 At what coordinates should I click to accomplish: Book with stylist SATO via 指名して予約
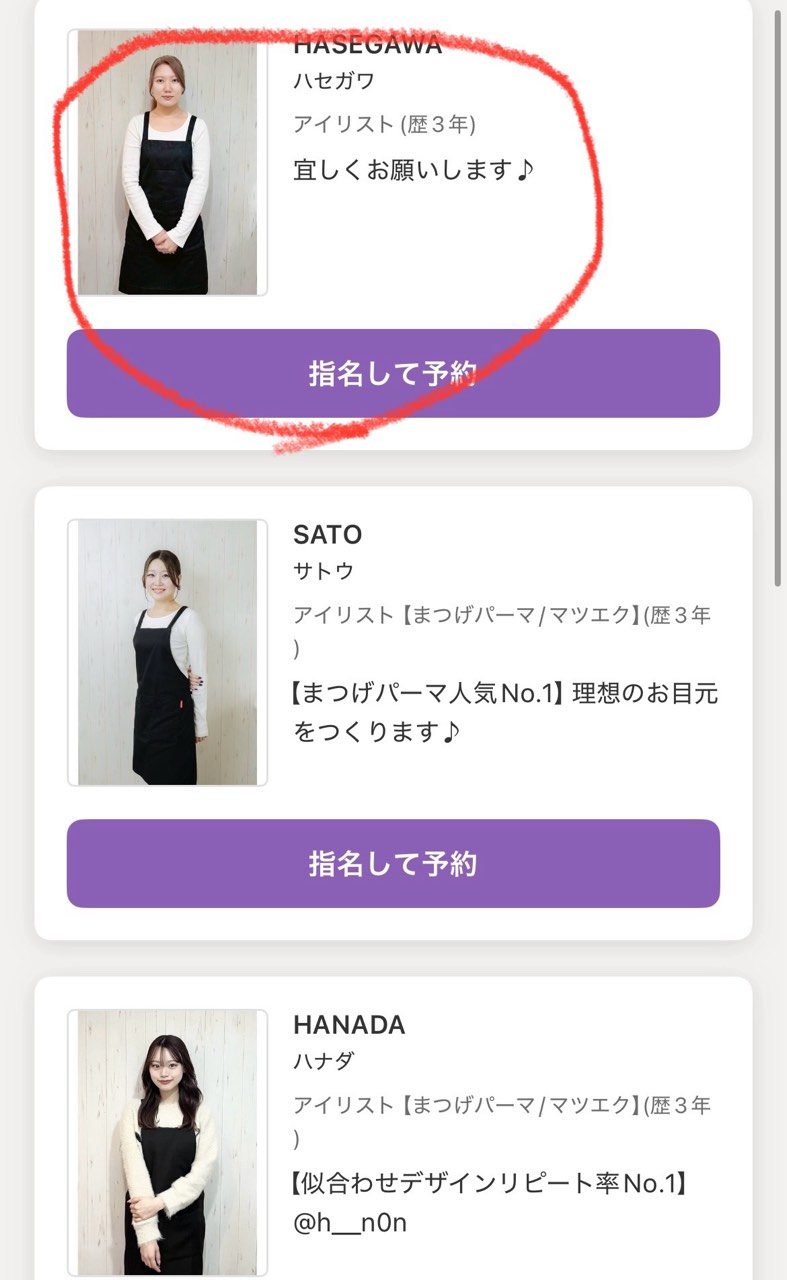pyautogui.click(x=393, y=863)
